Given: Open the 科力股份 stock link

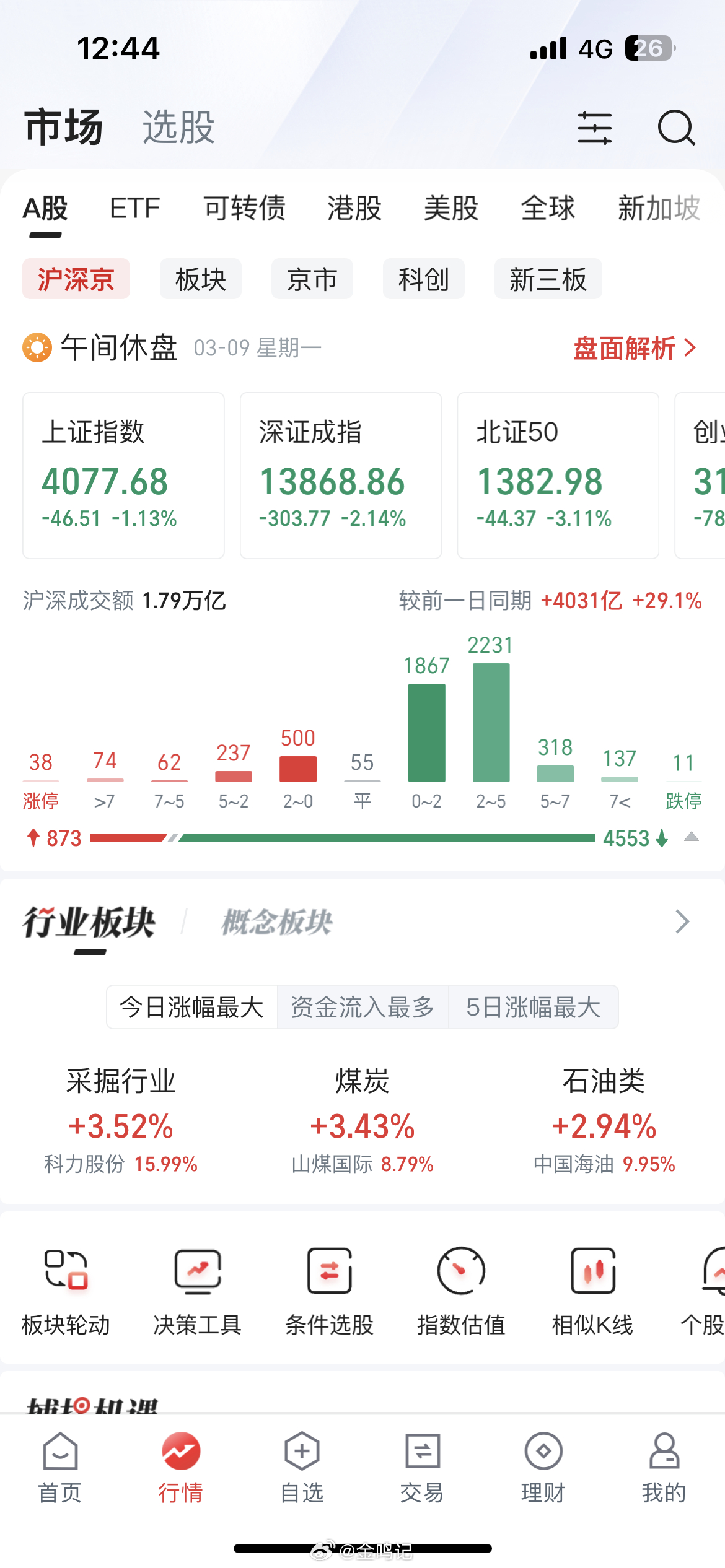Looking at the screenshot, I should point(121,1164).
